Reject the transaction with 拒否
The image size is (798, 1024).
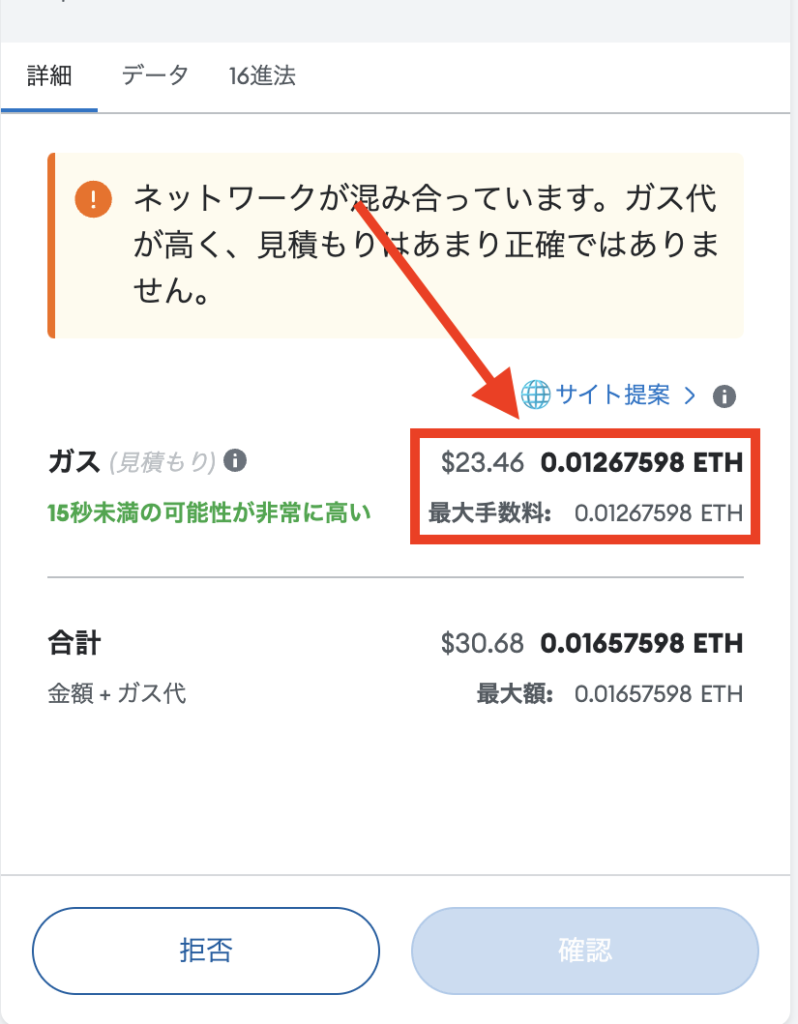206,950
